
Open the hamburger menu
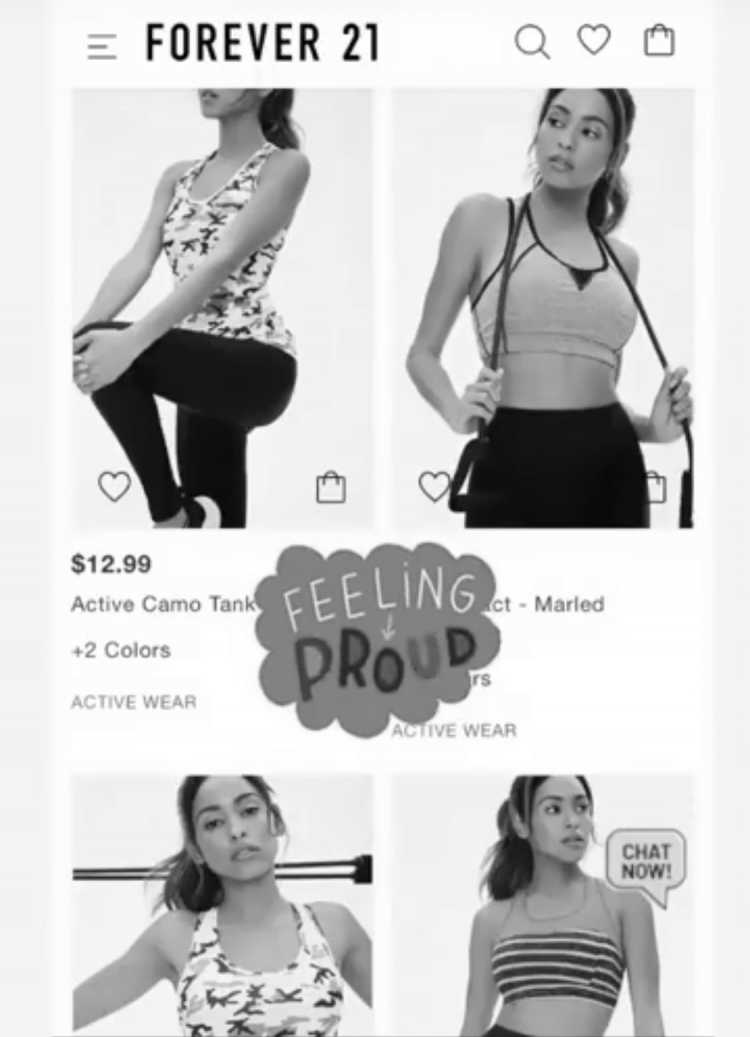tap(101, 45)
